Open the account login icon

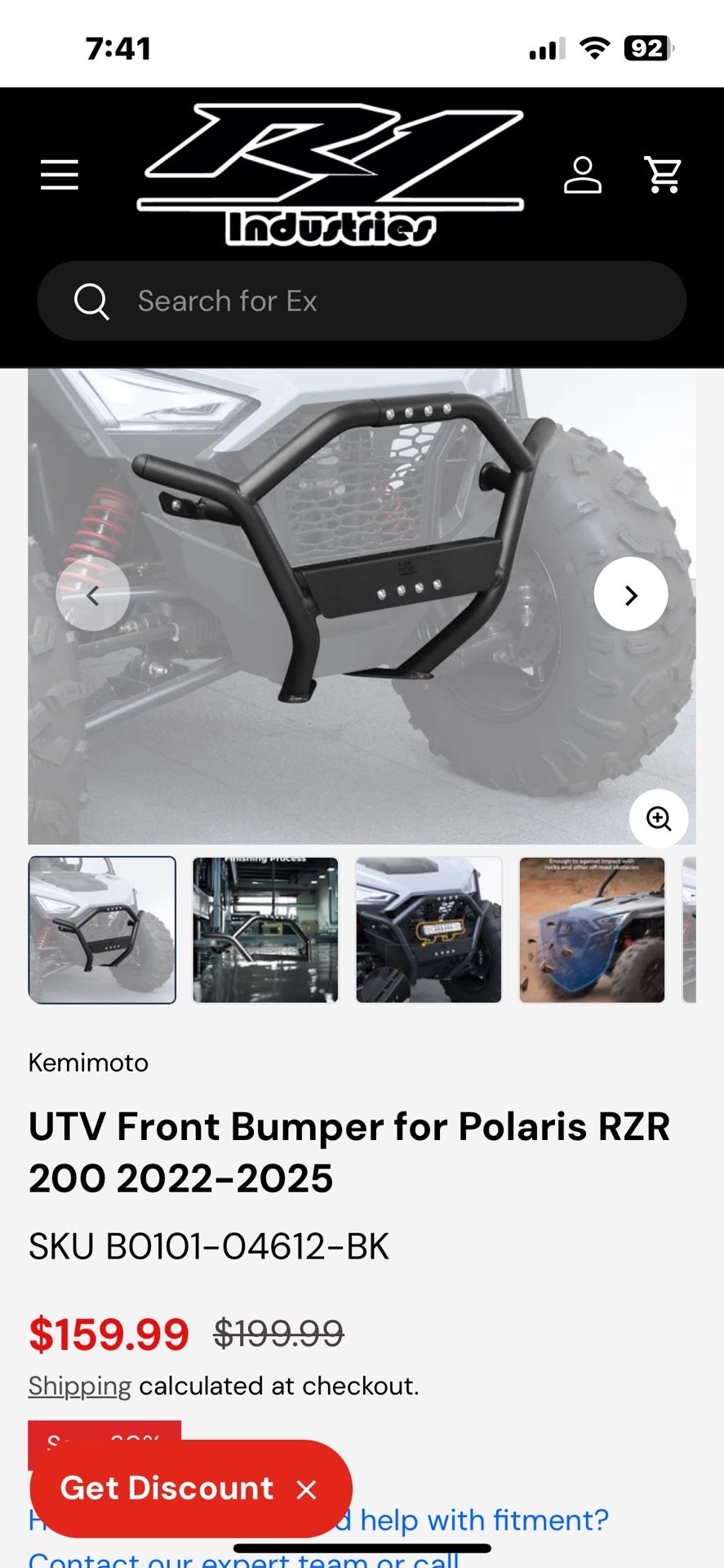click(x=582, y=175)
